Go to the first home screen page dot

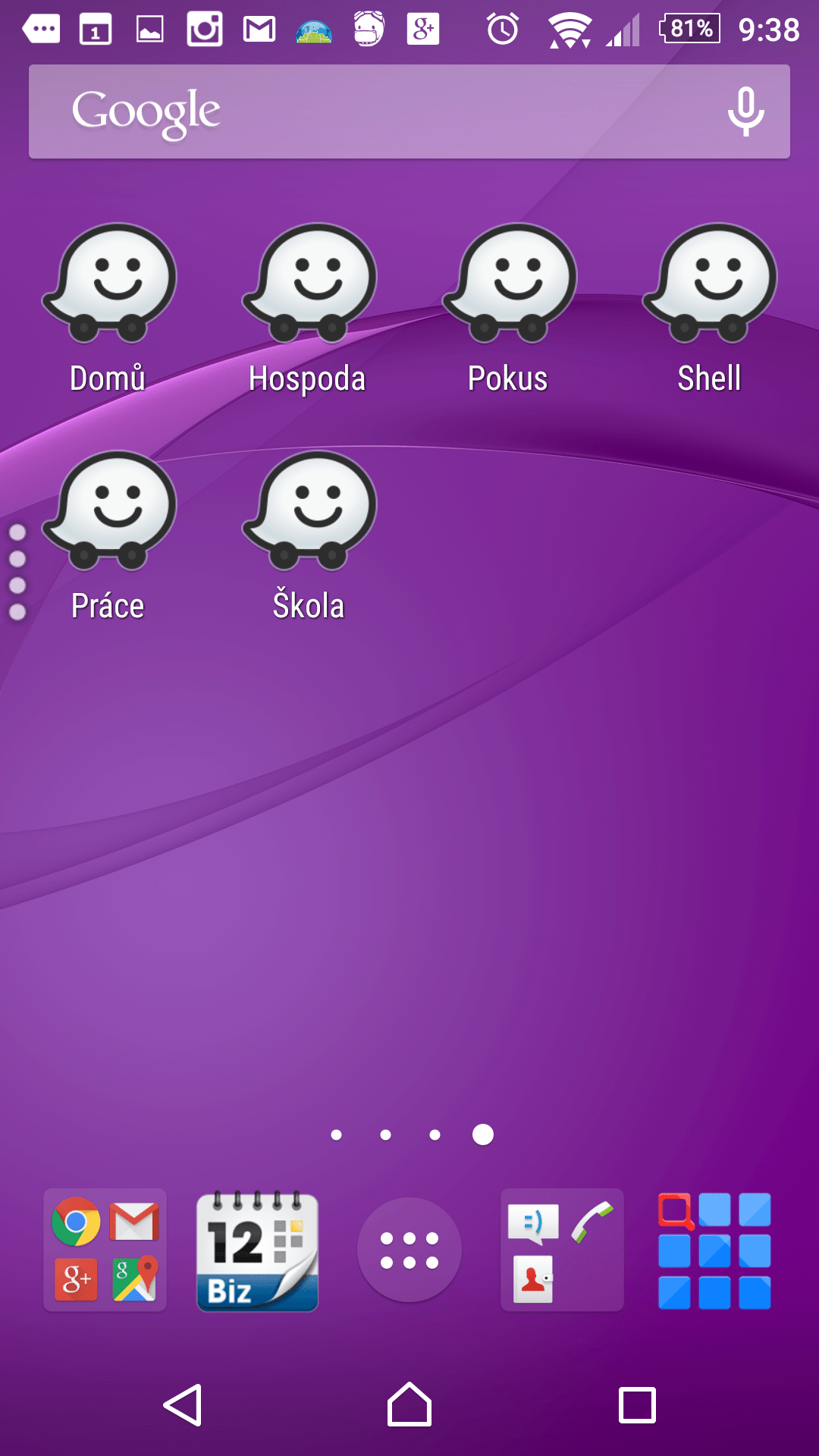click(x=337, y=1134)
